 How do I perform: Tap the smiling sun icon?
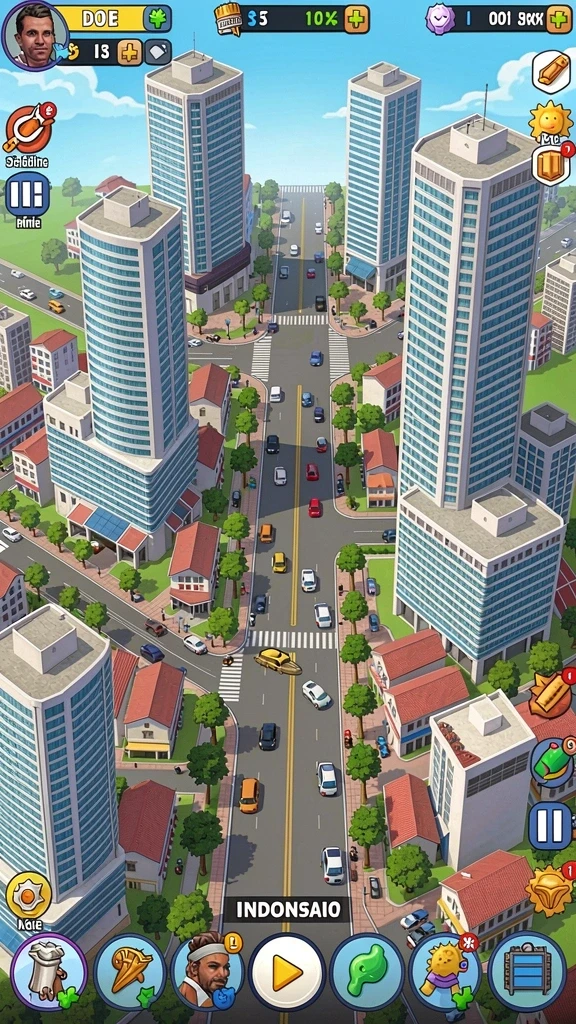pyautogui.click(x=550, y=121)
